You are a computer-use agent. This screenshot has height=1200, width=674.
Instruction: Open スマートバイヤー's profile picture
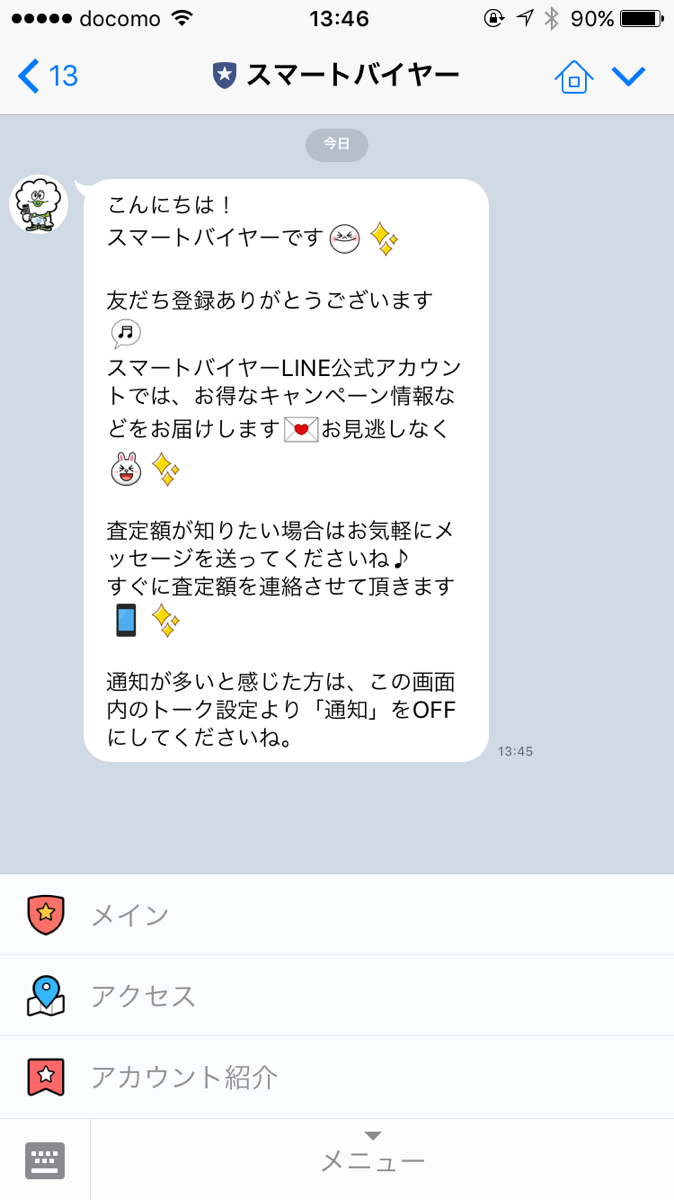coord(38,204)
